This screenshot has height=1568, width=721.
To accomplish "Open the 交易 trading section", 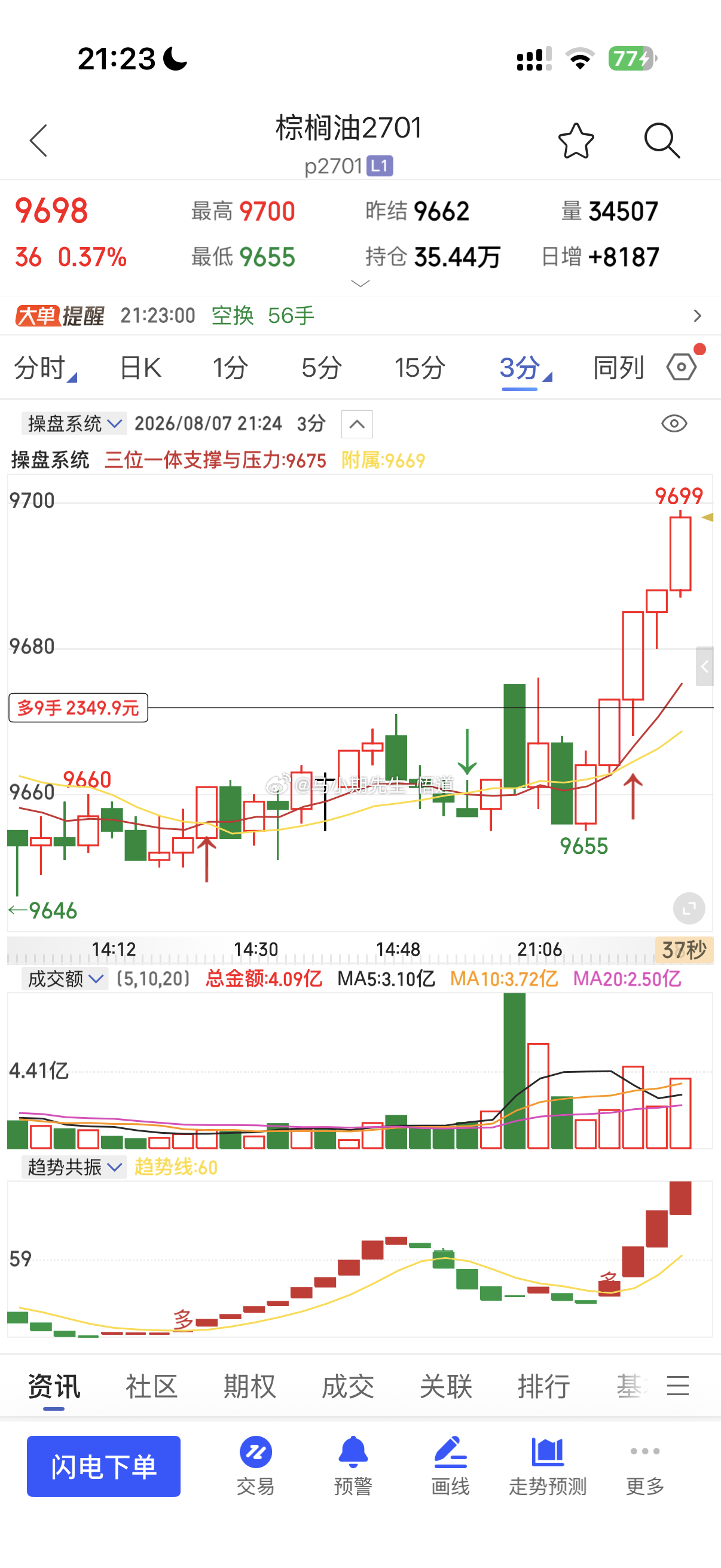I will point(255,1466).
